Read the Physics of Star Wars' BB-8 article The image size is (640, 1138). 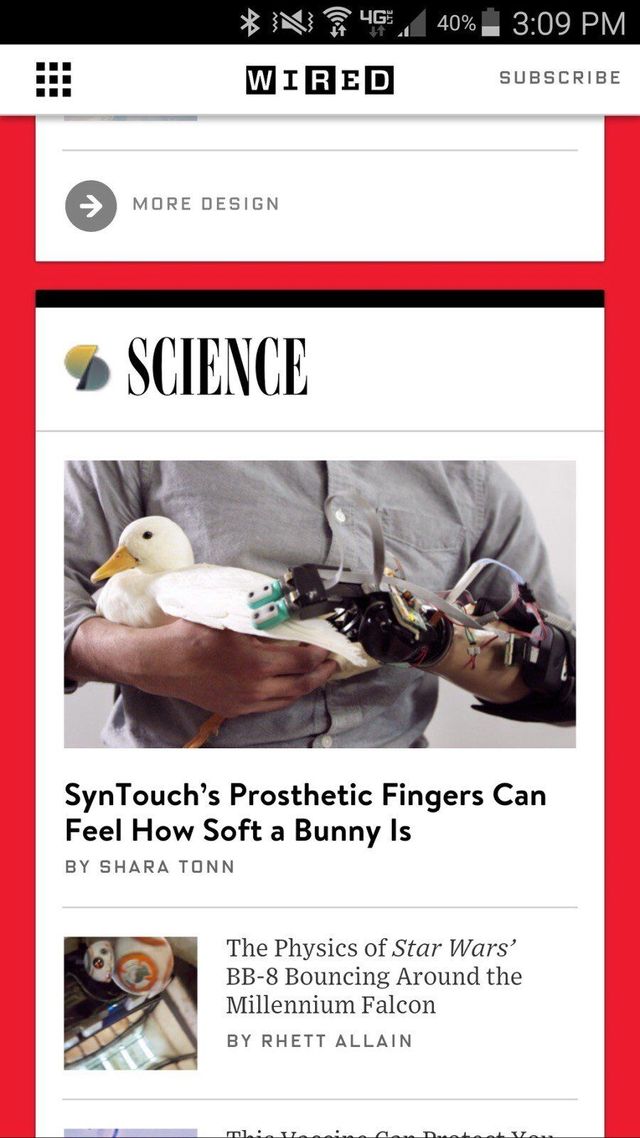pyautogui.click(x=374, y=976)
